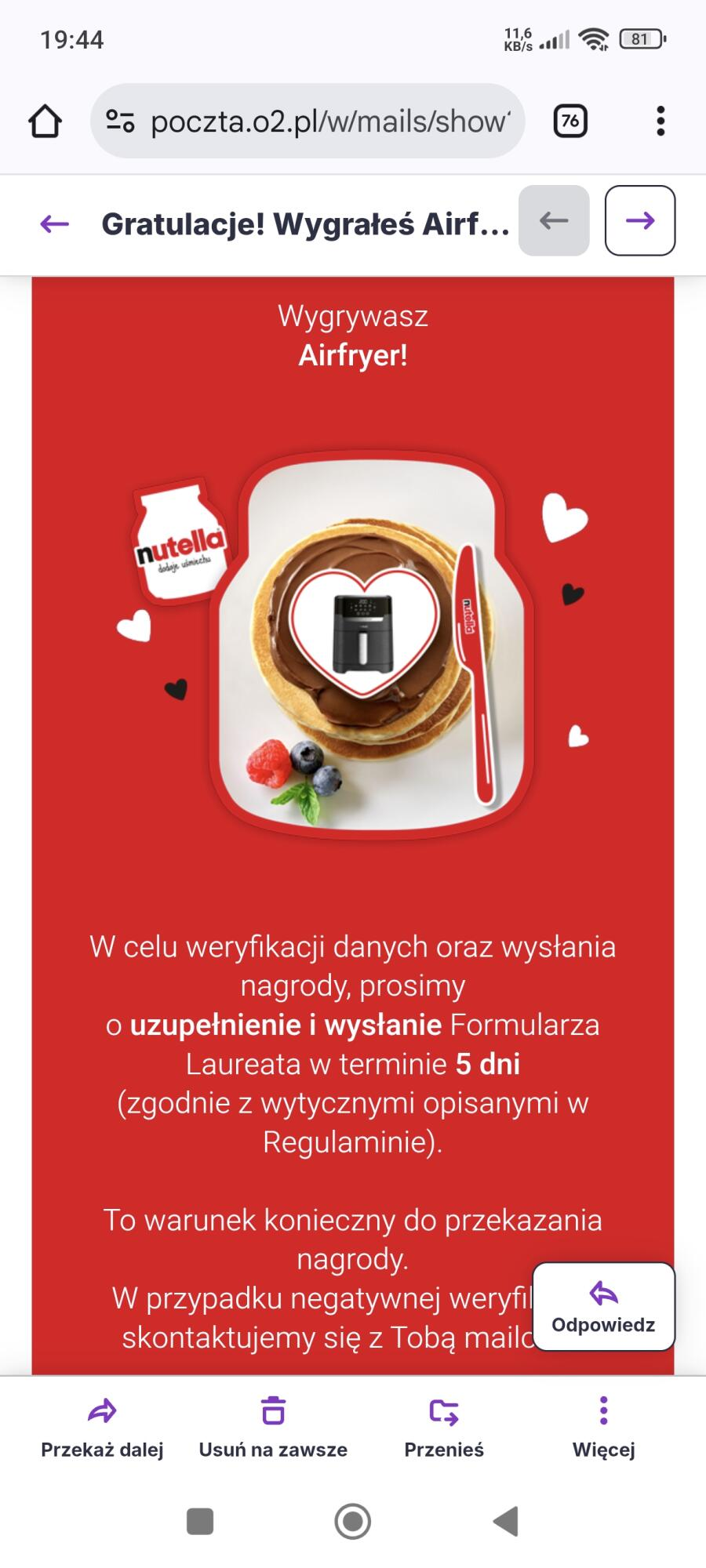
Task: Forward the email with Przekaż dalej
Action: coord(102,1428)
